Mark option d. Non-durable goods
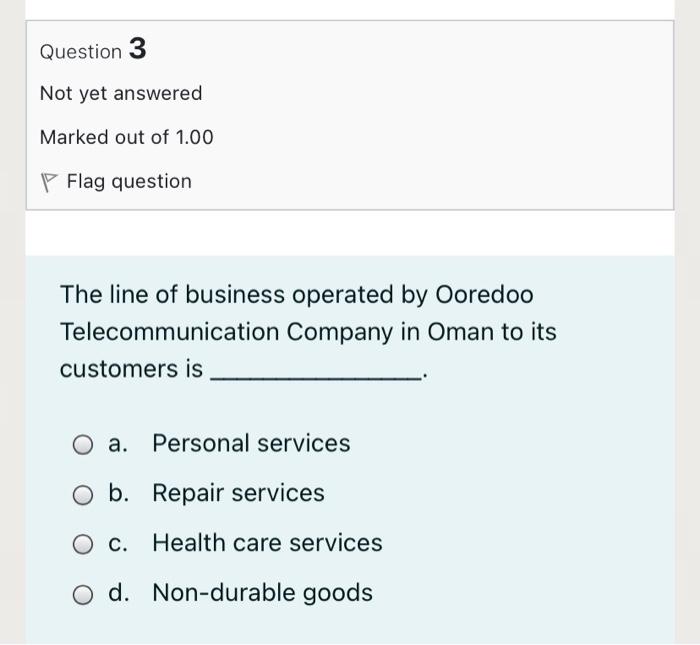Viewport: 700px width, 645px height. 83,594
